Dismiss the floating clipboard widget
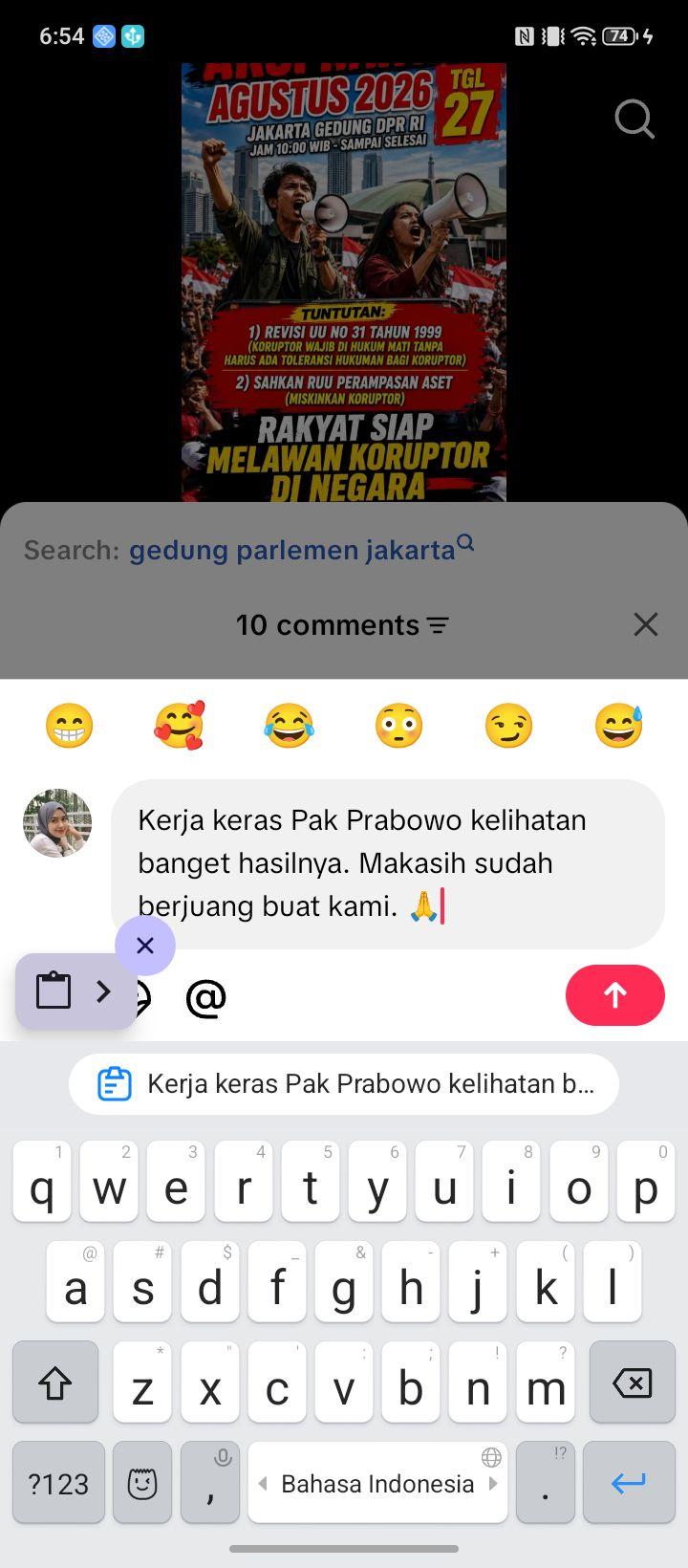The width and height of the screenshot is (688, 1568). click(145, 946)
